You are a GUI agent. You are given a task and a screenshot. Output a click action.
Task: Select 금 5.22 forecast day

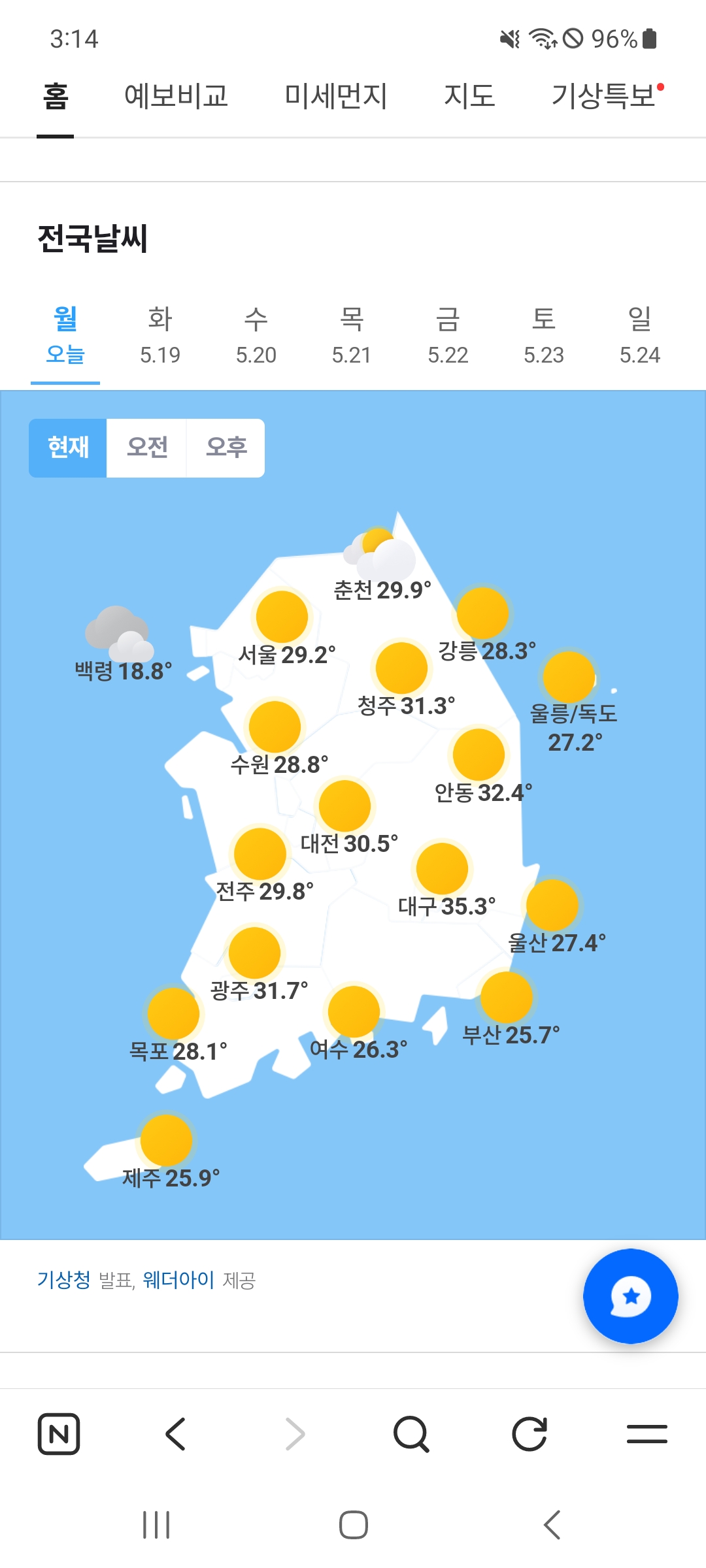coord(448,336)
